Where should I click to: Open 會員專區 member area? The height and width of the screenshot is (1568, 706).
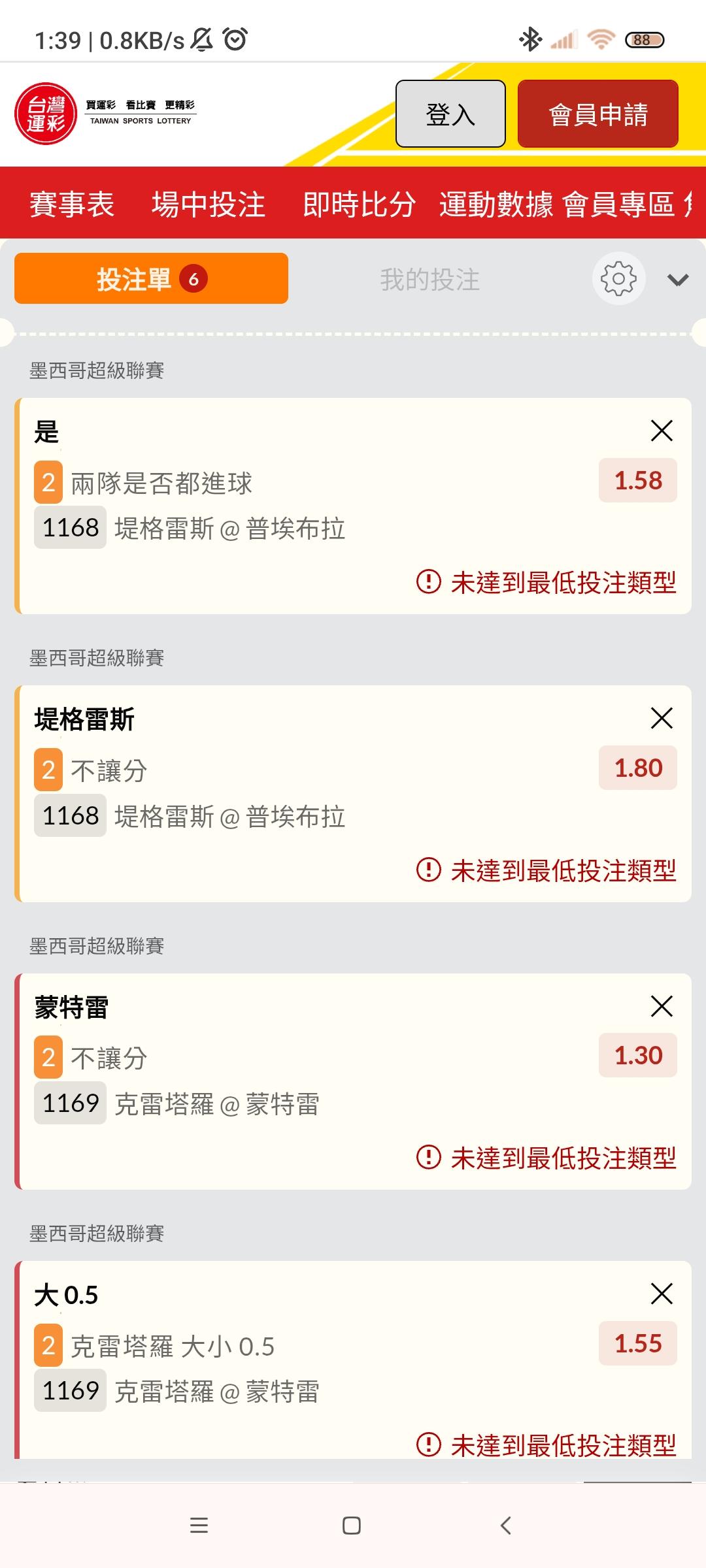[618, 204]
